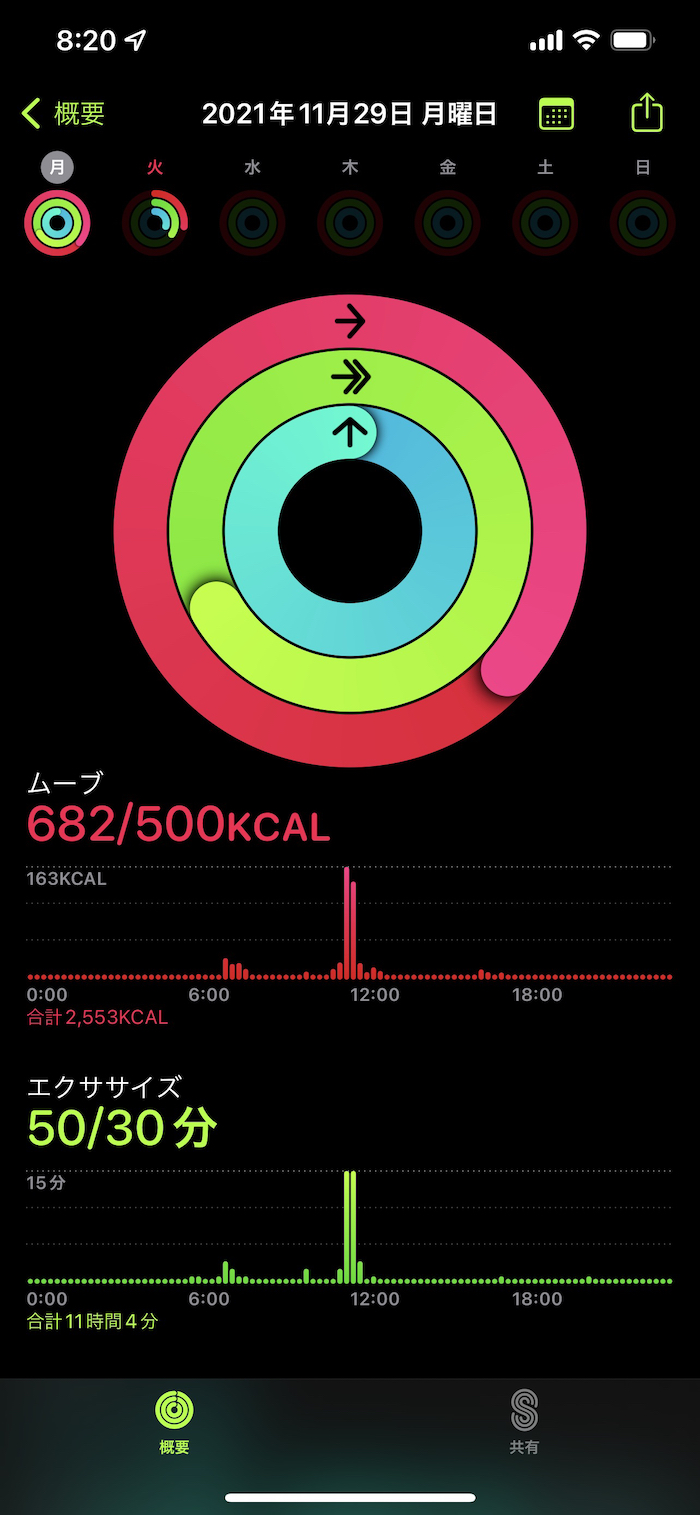Go back to 概要
The width and height of the screenshot is (700, 1515).
coord(63,114)
